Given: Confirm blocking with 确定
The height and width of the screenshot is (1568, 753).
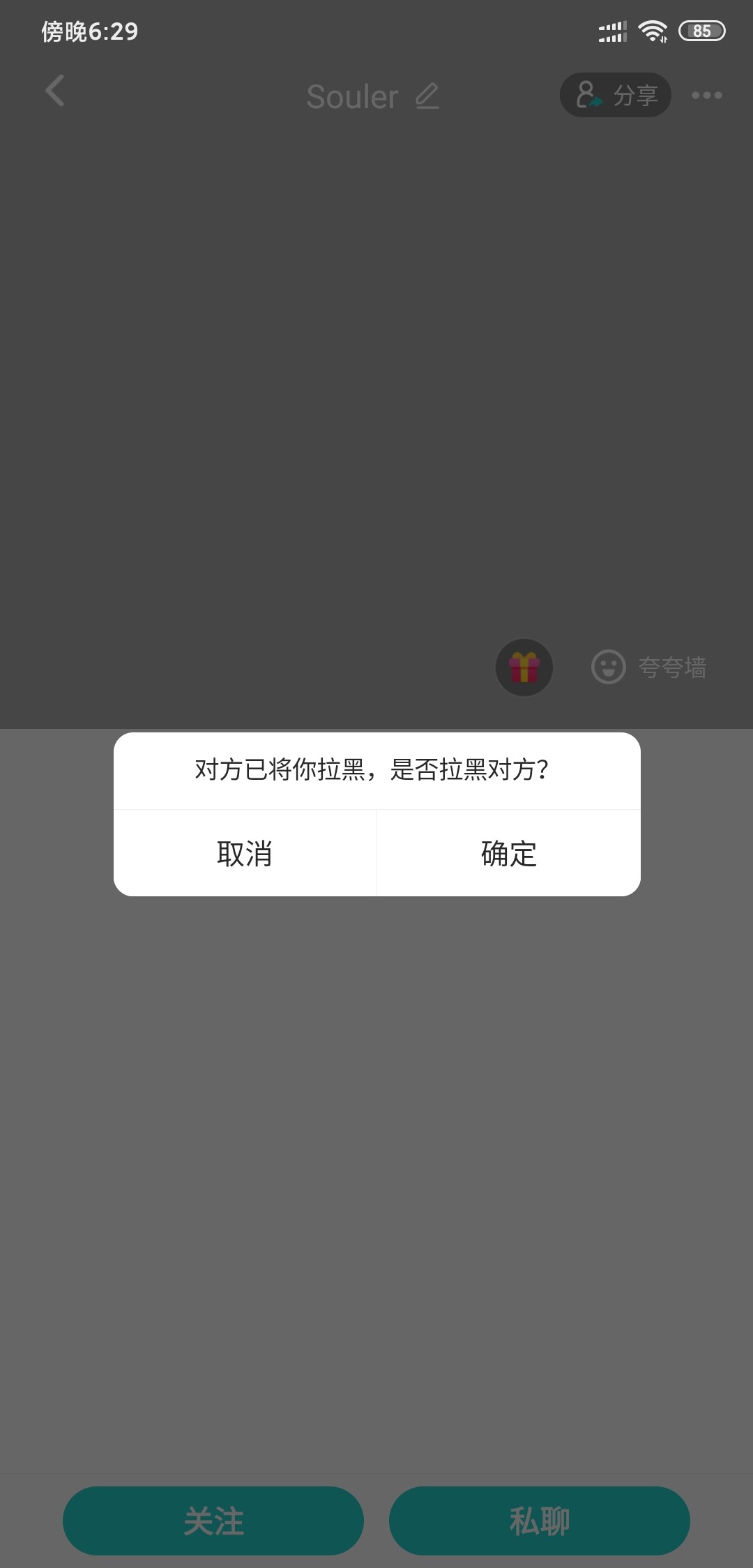Looking at the screenshot, I should click(x=509, y=853).
